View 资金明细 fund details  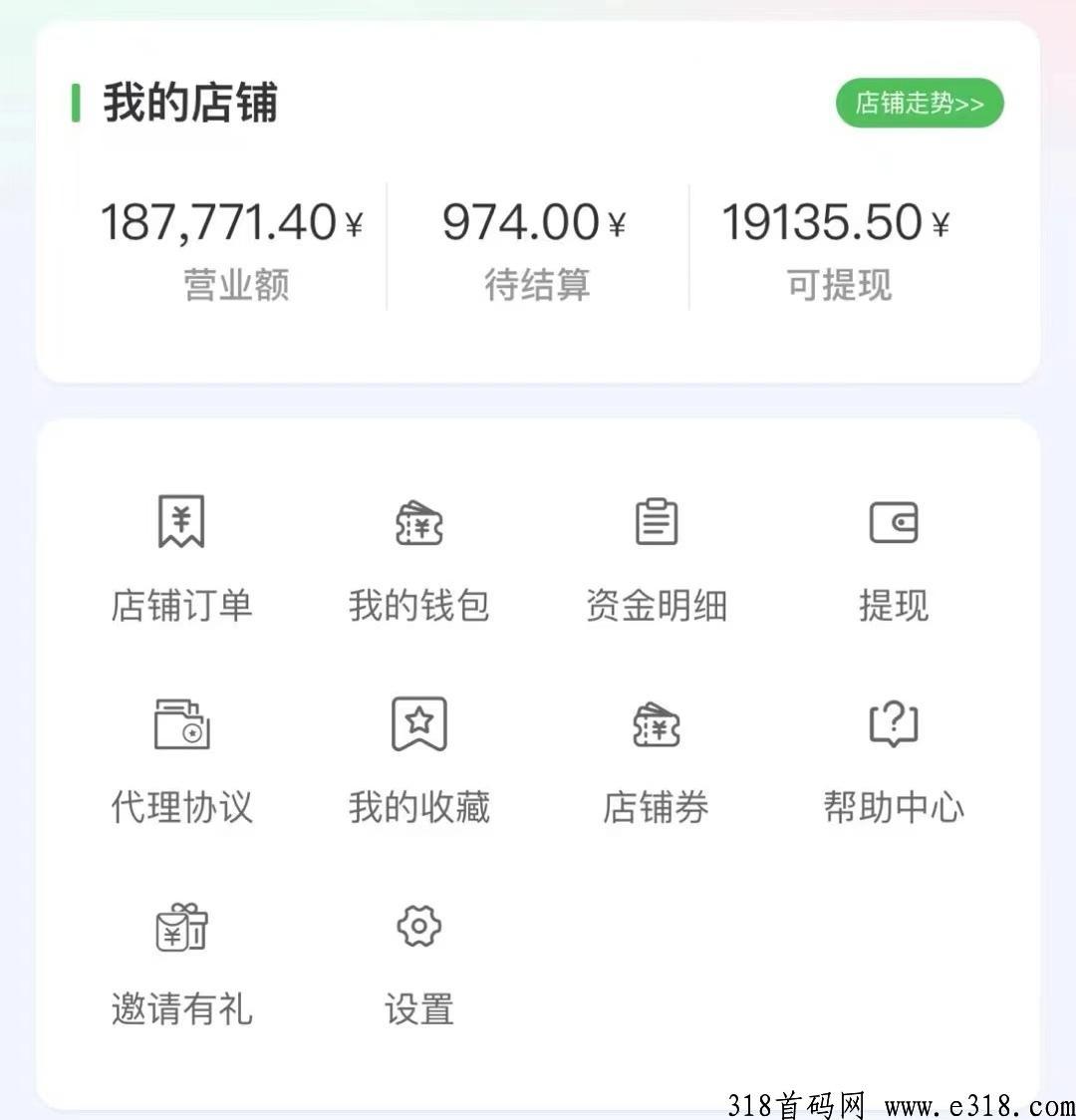(657, 558)
